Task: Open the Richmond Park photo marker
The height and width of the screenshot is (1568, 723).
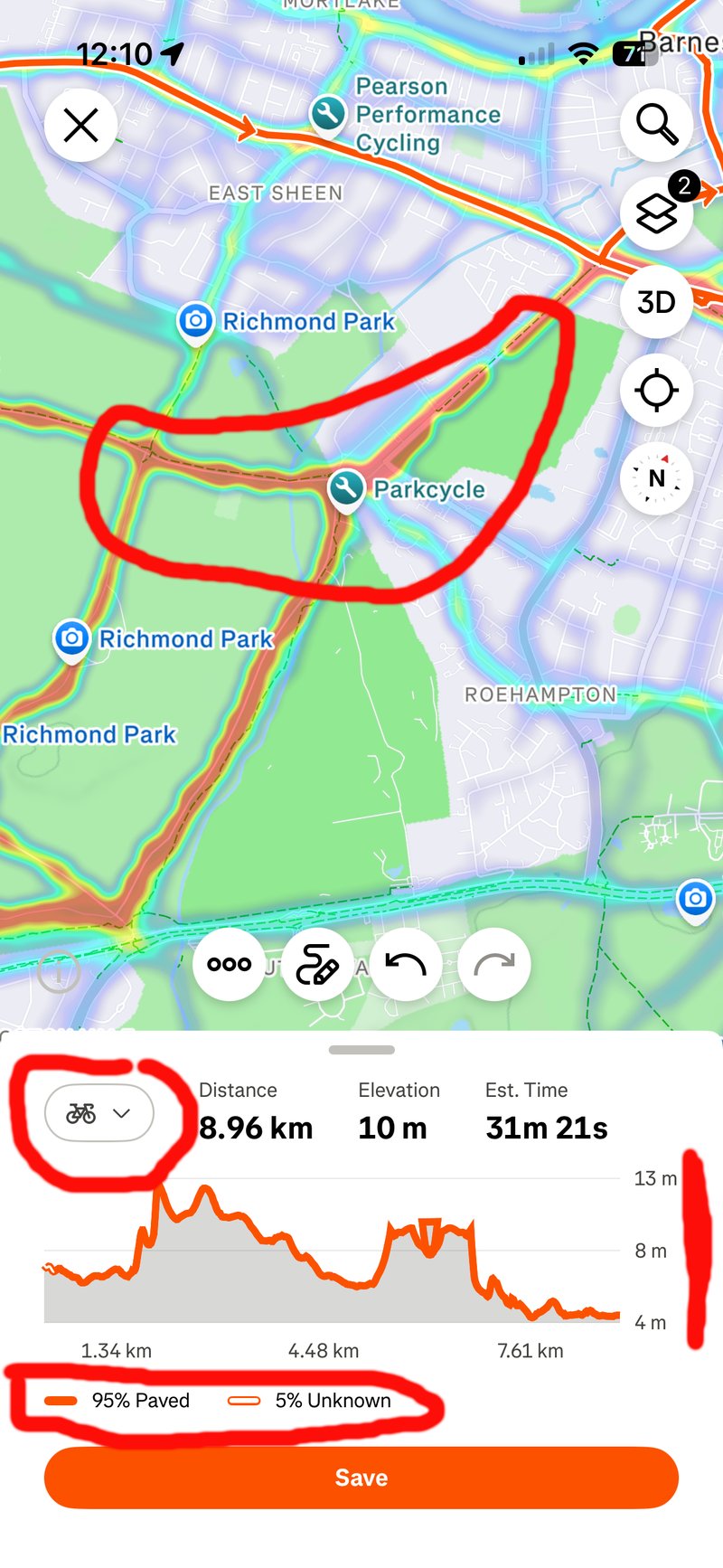Action: pos(195,321)
